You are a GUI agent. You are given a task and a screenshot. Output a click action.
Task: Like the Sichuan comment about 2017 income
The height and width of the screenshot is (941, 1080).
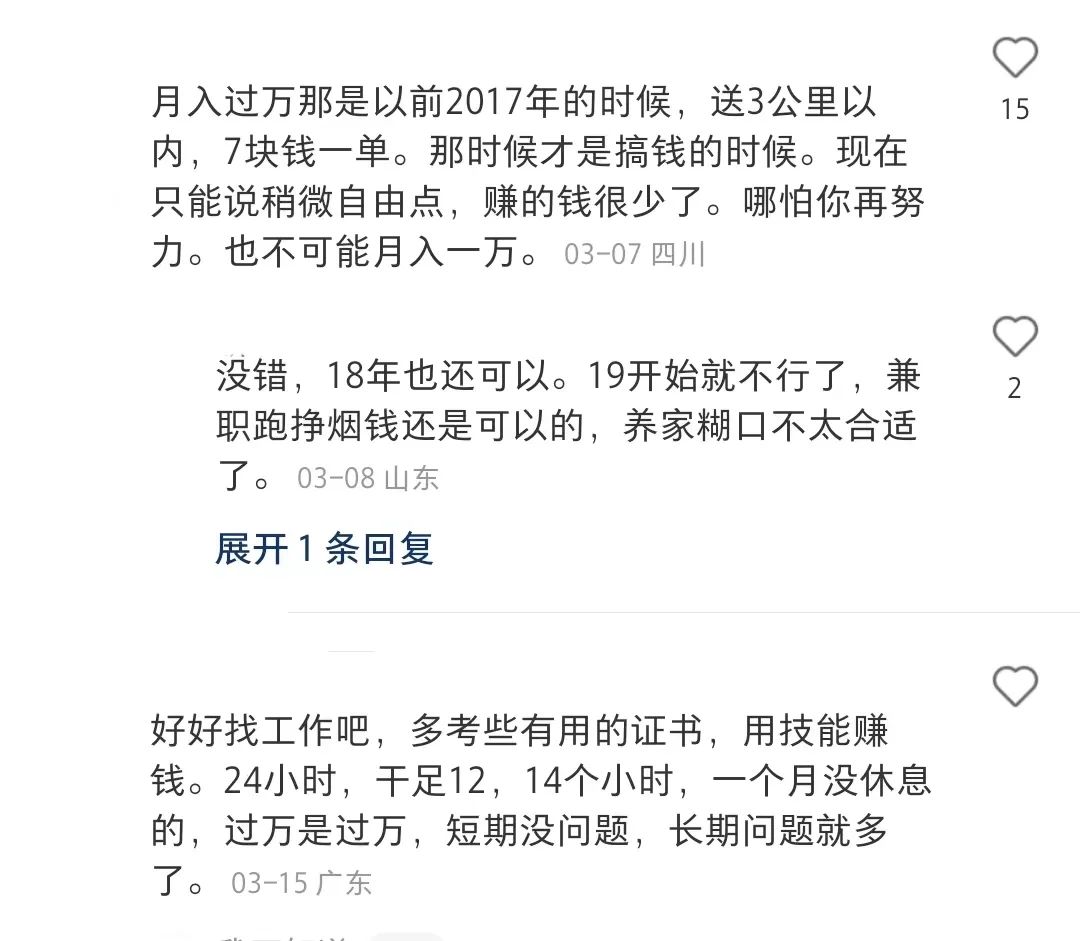[1015, 57]
